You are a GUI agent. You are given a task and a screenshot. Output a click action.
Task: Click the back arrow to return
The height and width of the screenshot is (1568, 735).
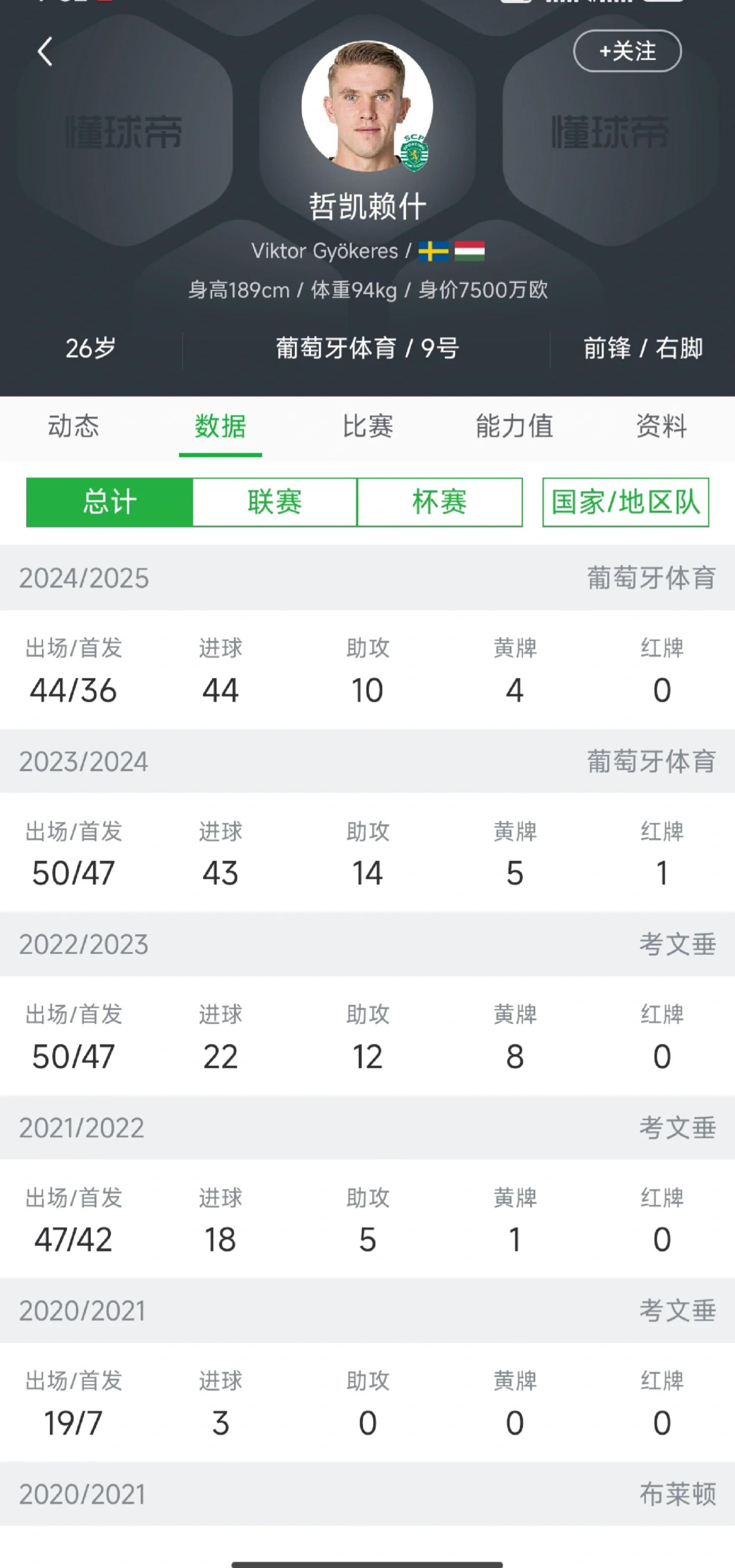44,52
